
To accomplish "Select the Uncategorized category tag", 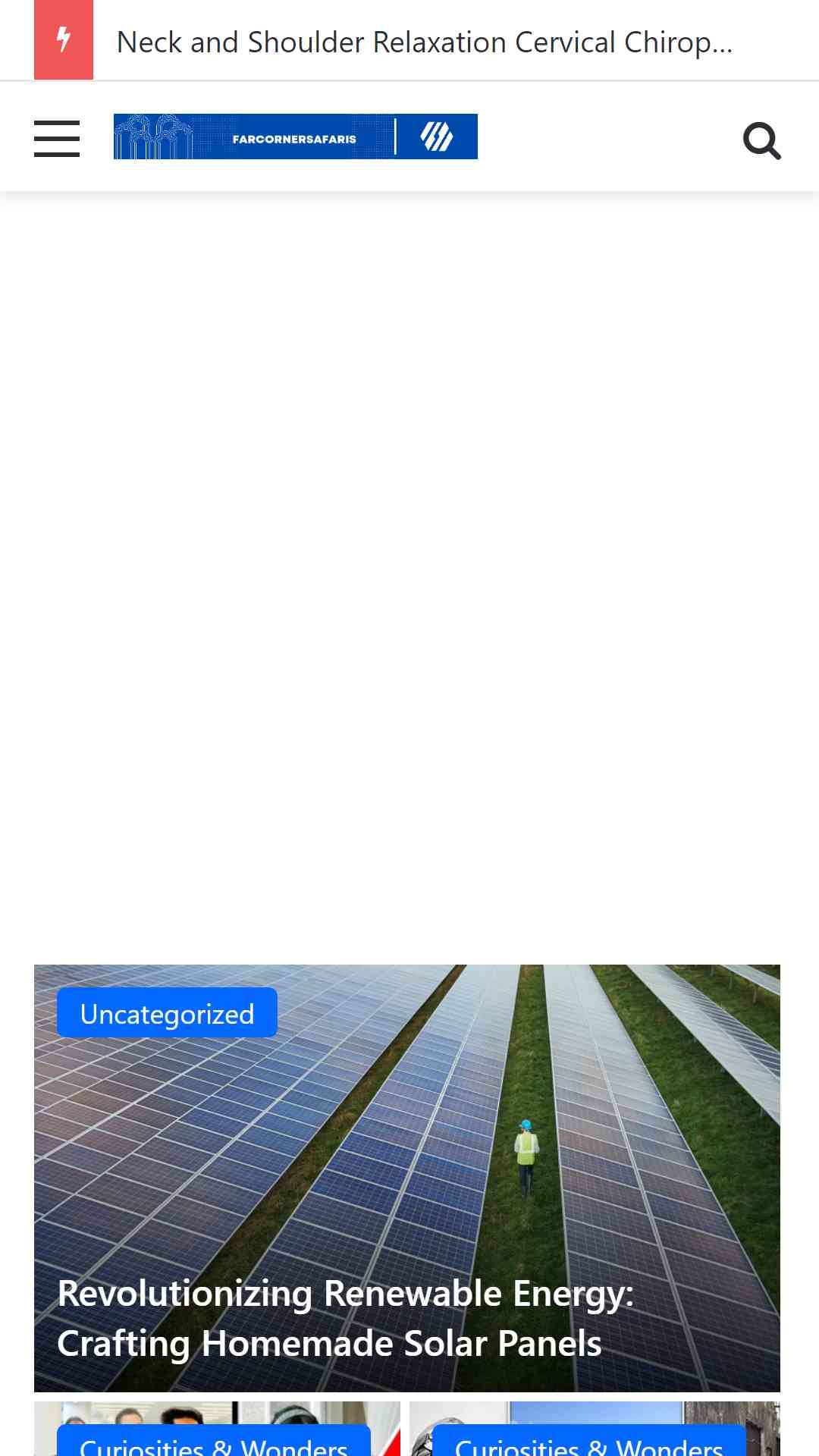I will pyautogui.click(x=167, y=1013).
